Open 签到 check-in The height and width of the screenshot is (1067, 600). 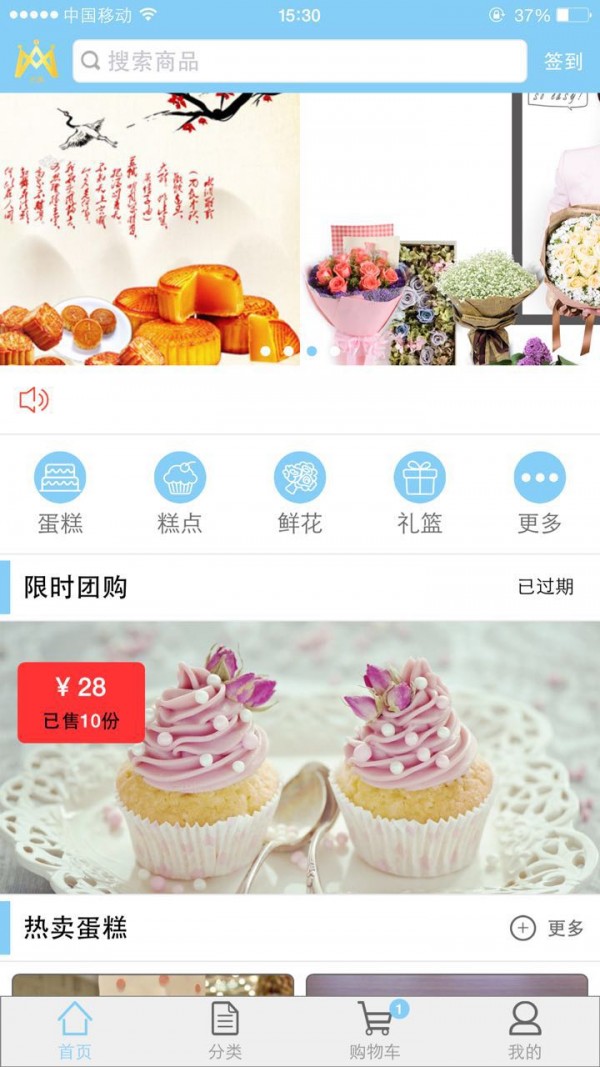click(x=563, y=62)
